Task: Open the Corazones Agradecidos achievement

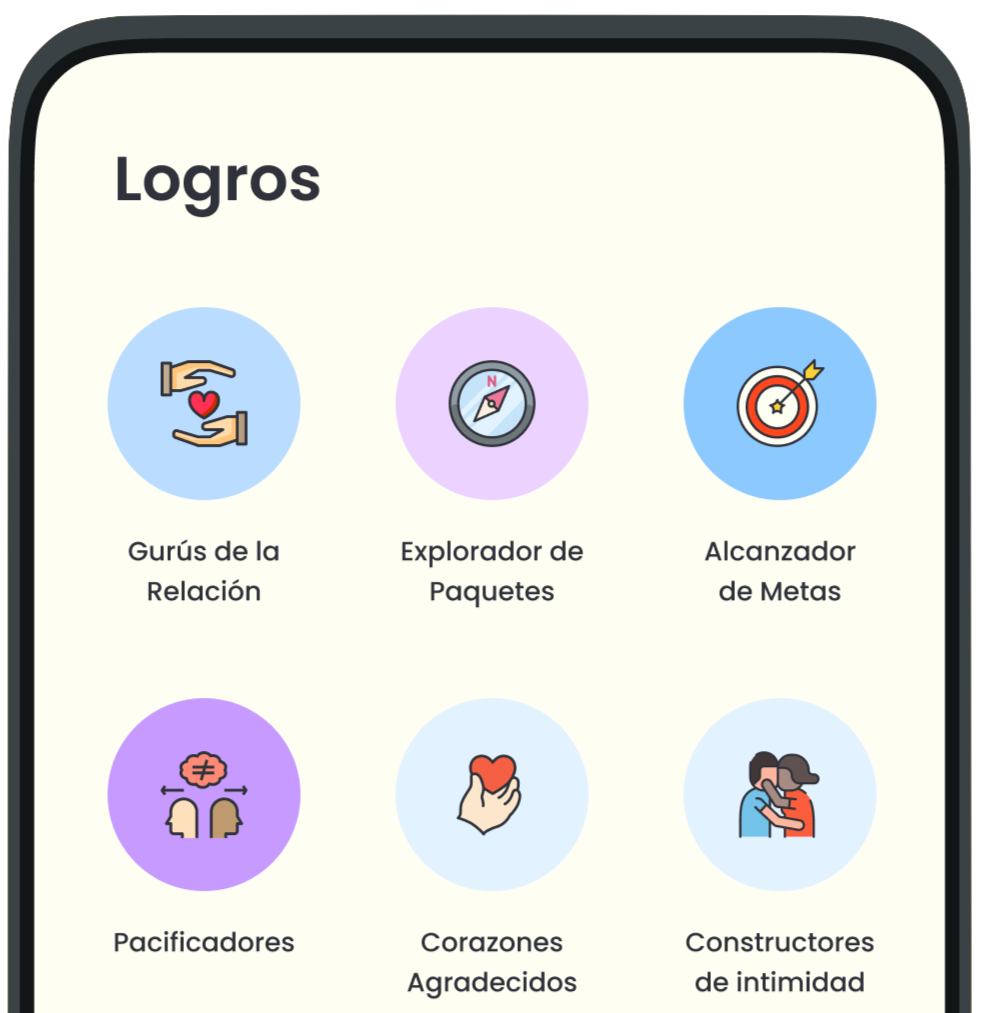Action: 492,795
